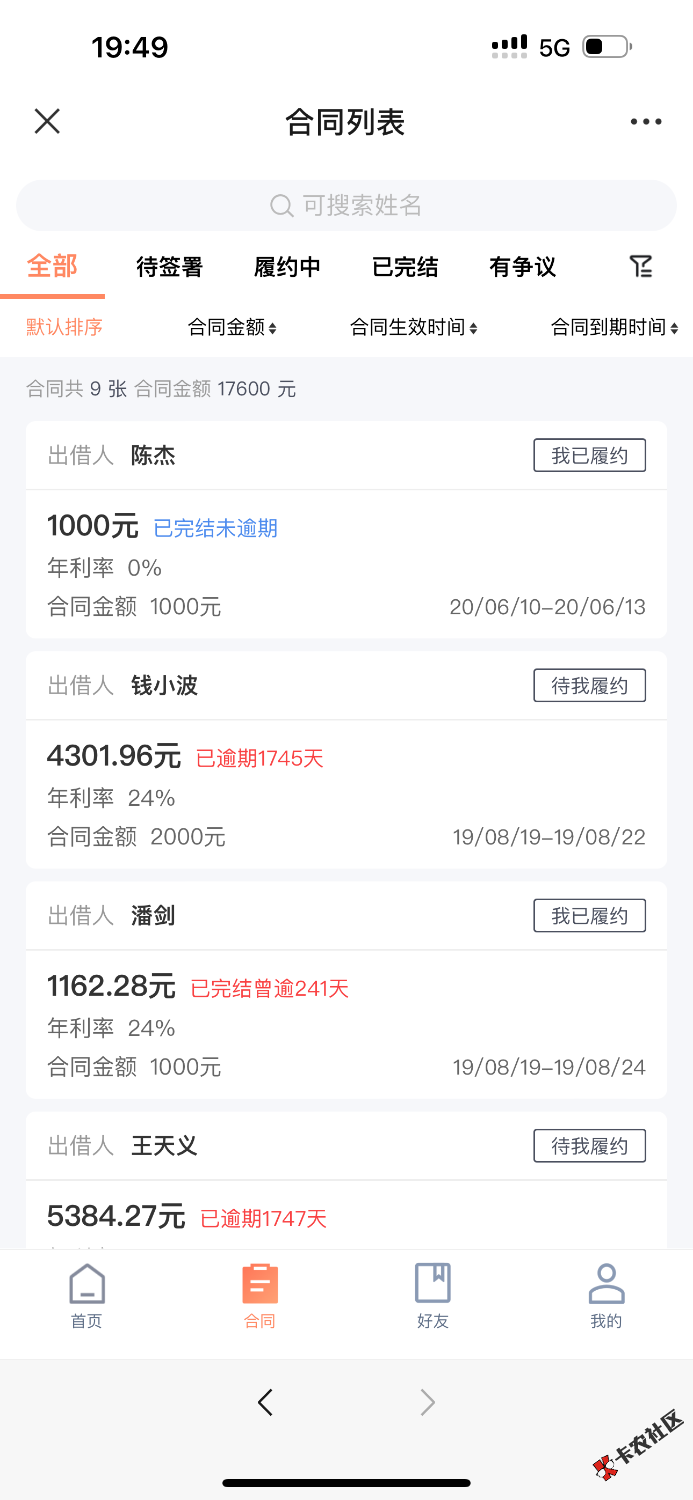Open the contract card from 陈杰
The width and height of the screenshot is (693, 1500).
346,565
